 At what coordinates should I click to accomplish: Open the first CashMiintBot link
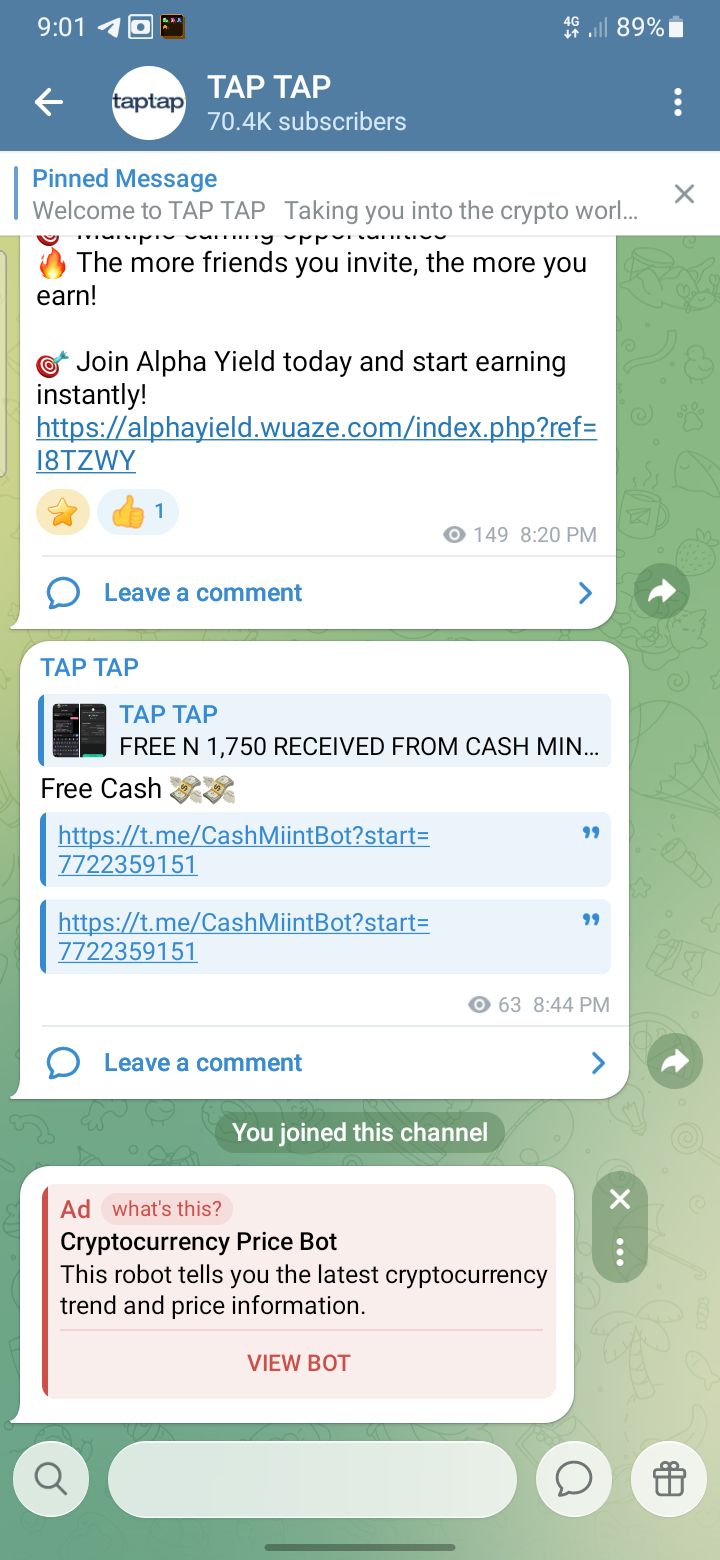coord(244,849)
